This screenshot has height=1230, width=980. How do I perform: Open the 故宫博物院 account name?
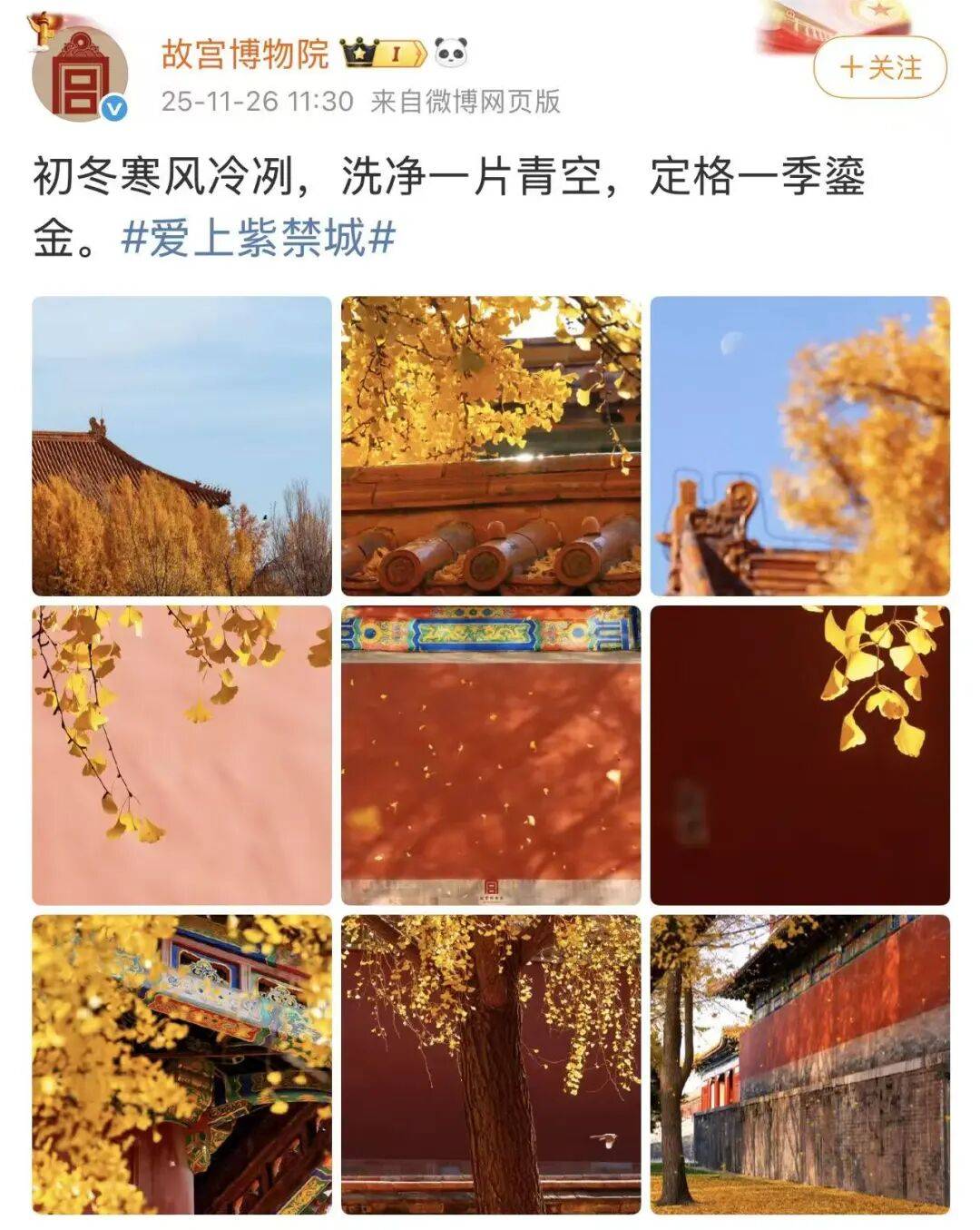(245, 54)
